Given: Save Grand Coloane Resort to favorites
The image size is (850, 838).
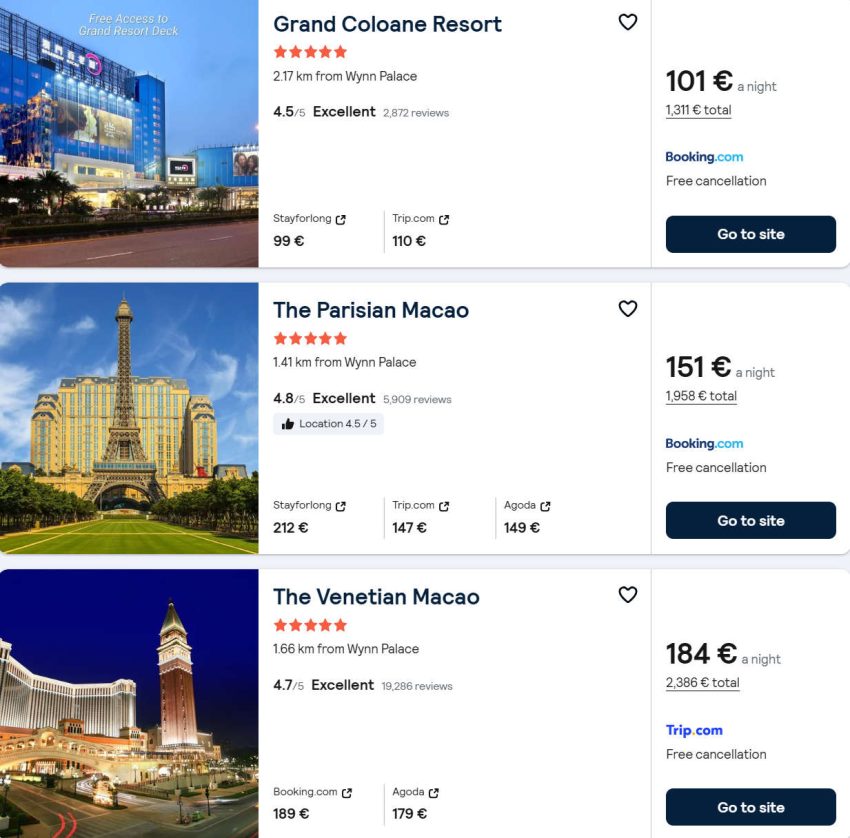Looking at the screenshot, I should [x=628, y=22].
